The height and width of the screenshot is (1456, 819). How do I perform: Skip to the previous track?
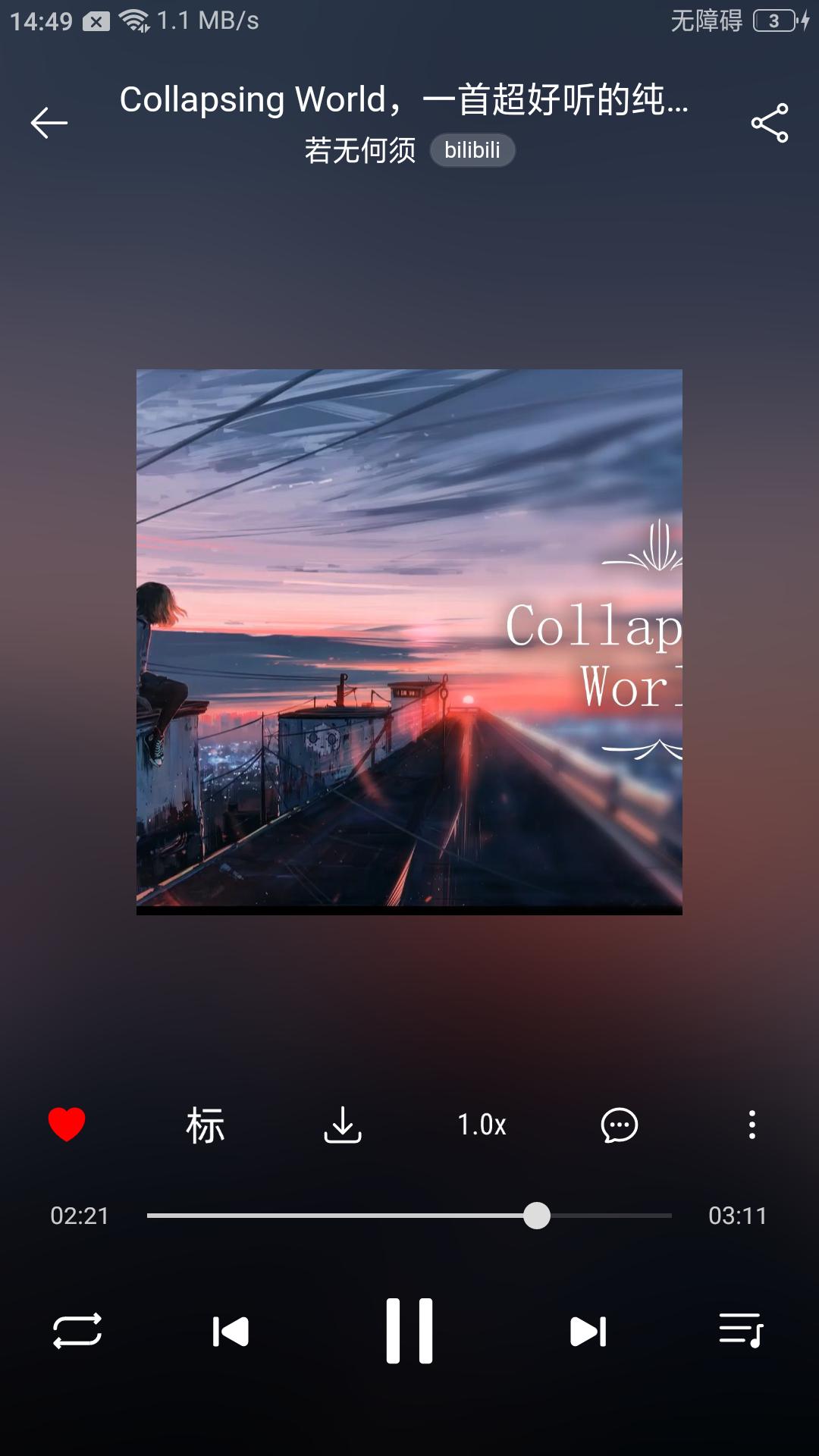(x=231, y=1332)
